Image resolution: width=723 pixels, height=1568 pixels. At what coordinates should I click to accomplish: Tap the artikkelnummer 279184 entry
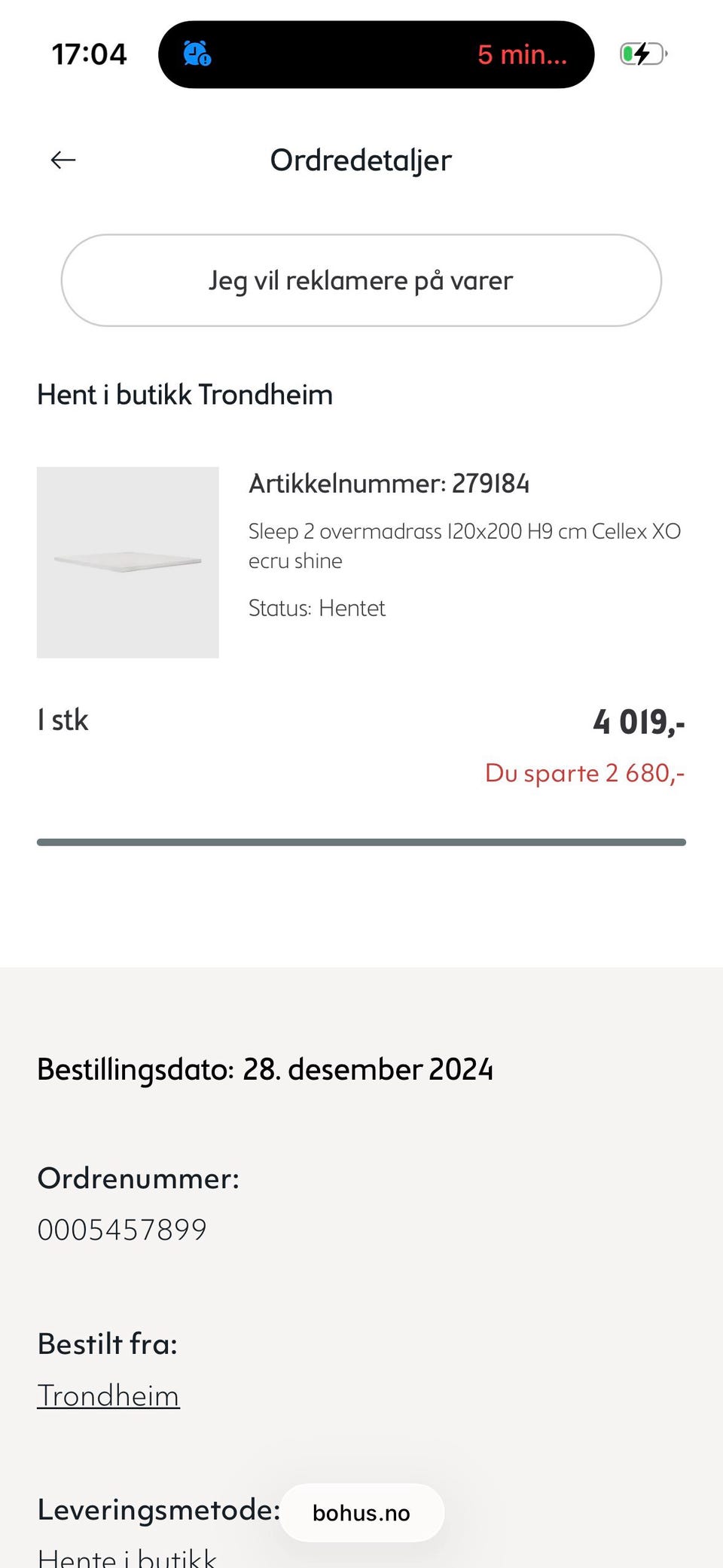389,483
